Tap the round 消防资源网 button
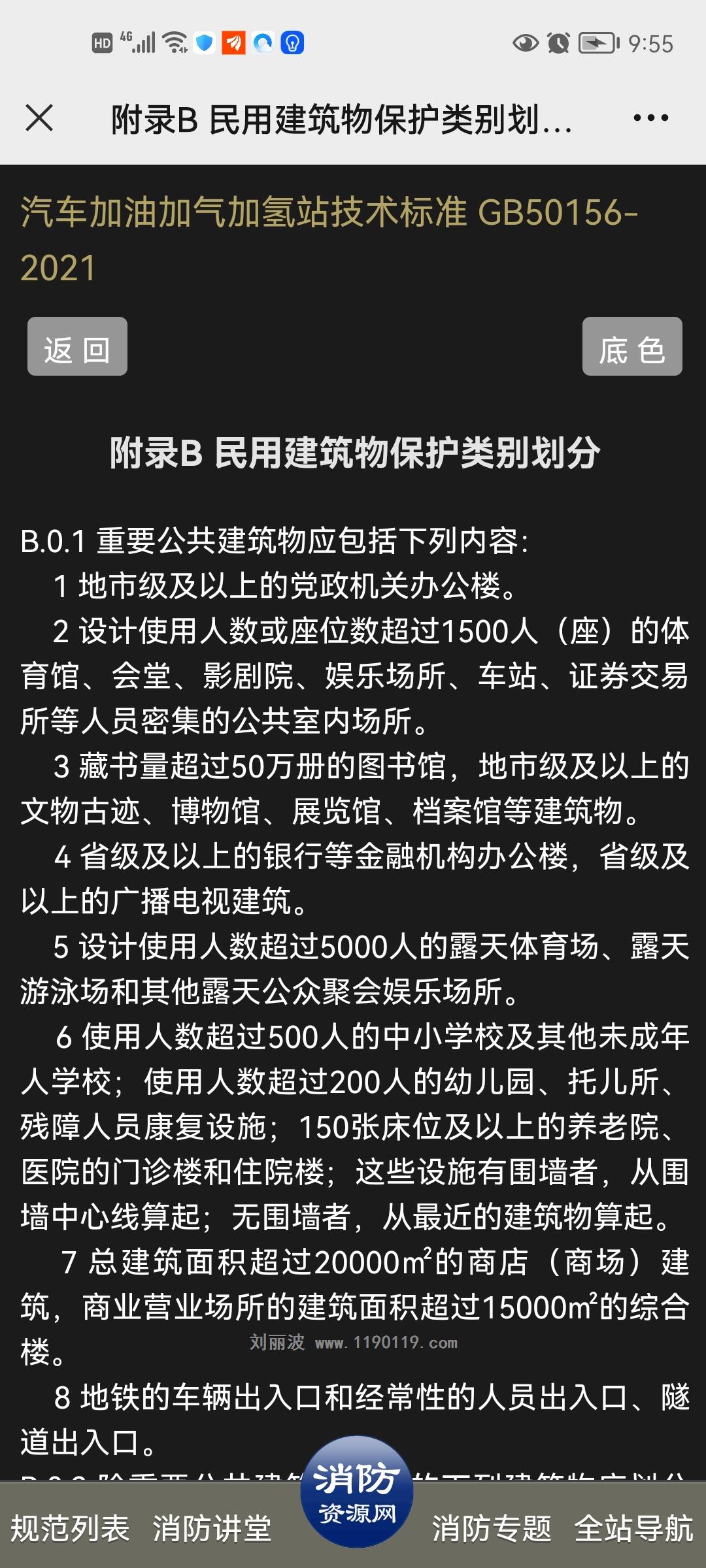Viewport: 706px width, 1568px height. [x=357, y=1492]
